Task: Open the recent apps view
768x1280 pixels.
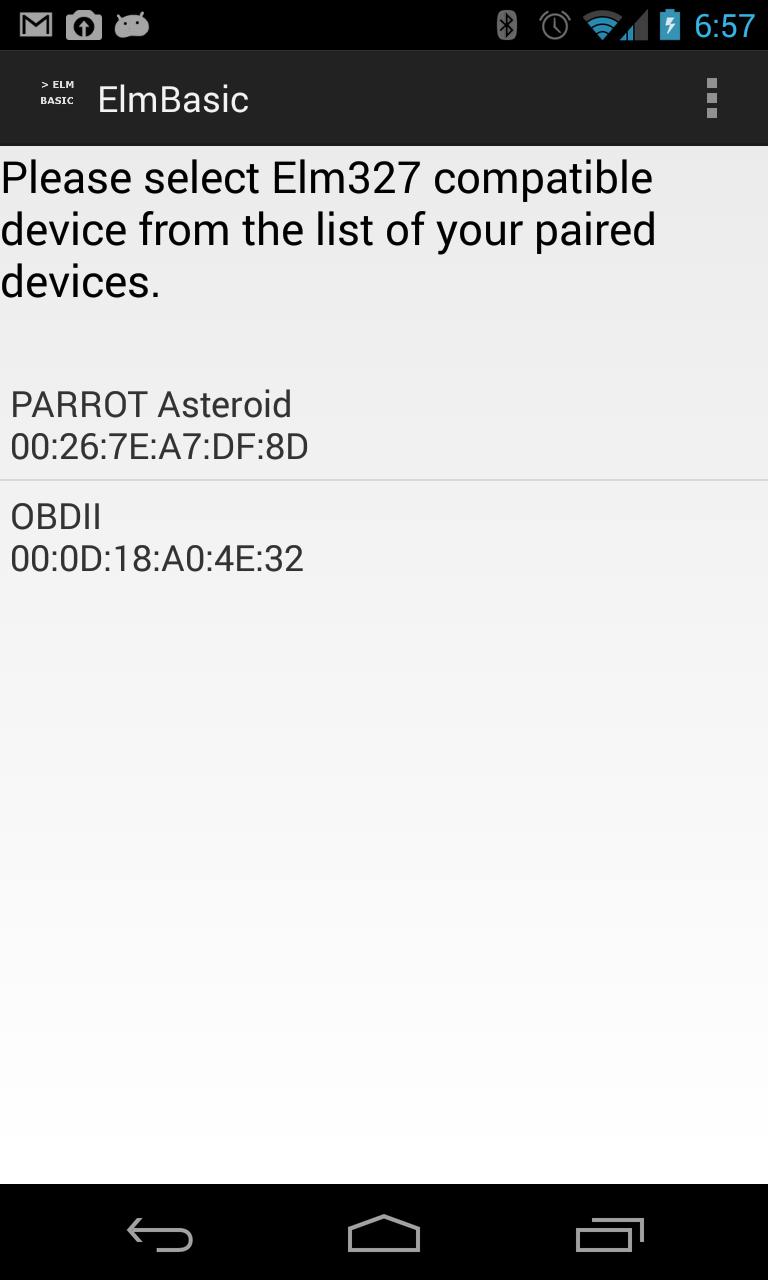Action: [609, 1235]
